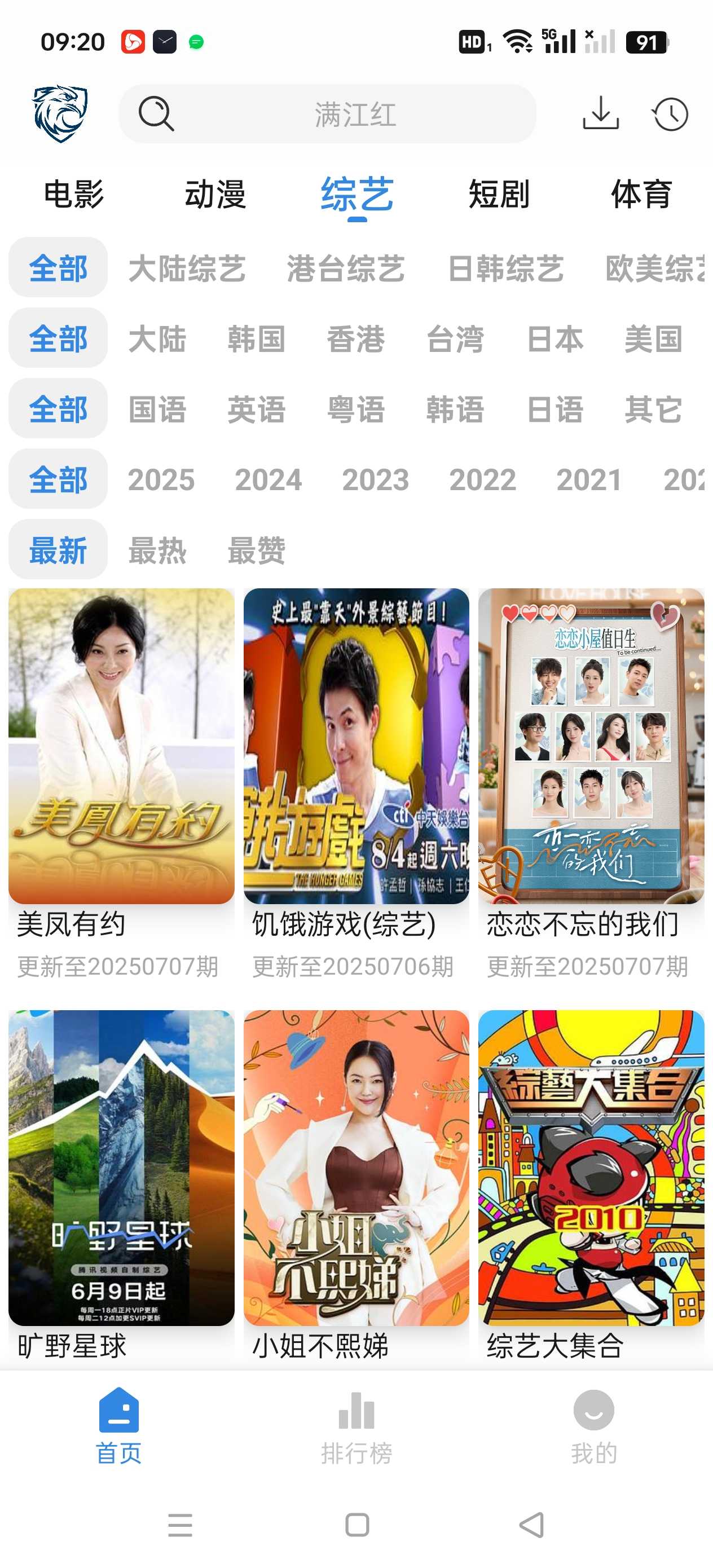
Task: Go to the 排行榜 ranking tab
Action: 356,1427
